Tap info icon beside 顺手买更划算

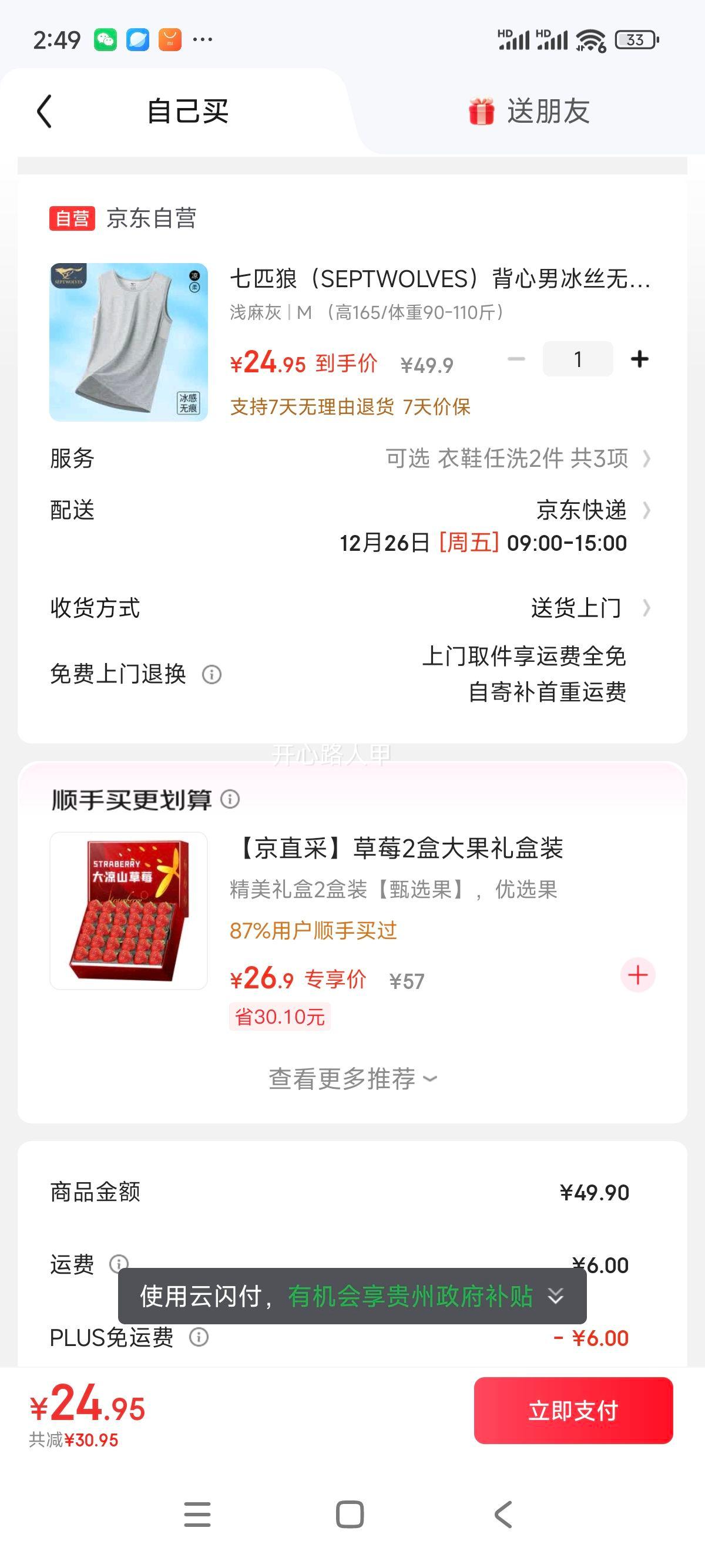tap(233, 800)
